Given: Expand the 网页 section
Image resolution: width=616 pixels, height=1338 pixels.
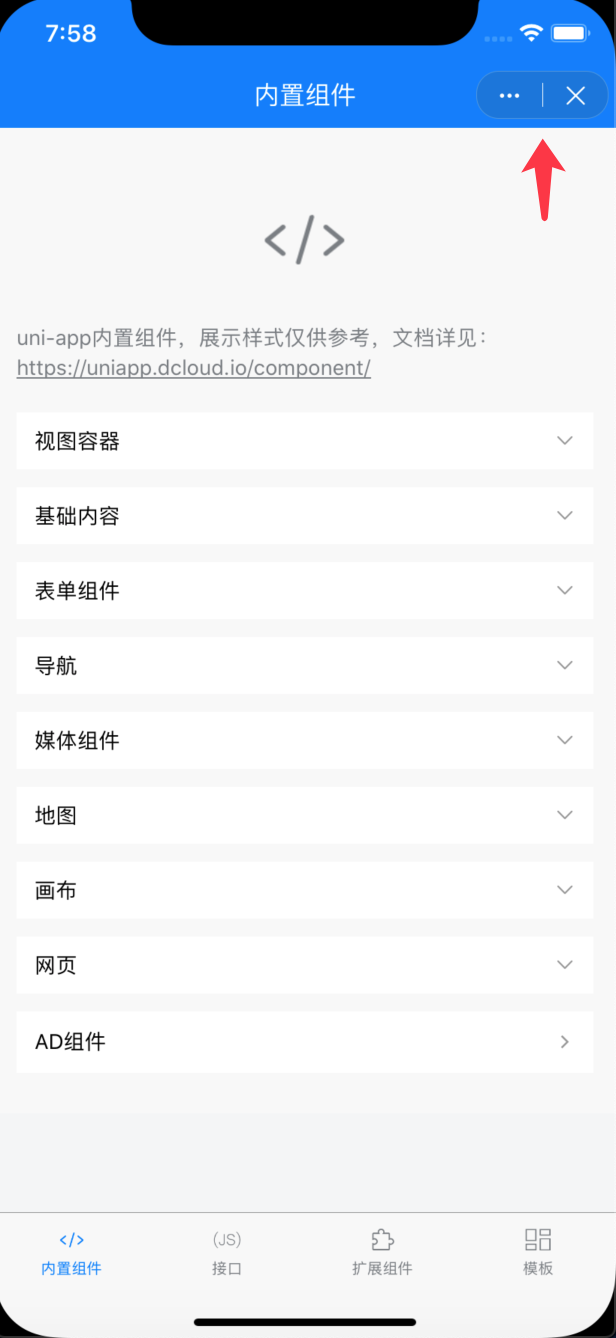Looking at the screenshot, I should 304,966.
